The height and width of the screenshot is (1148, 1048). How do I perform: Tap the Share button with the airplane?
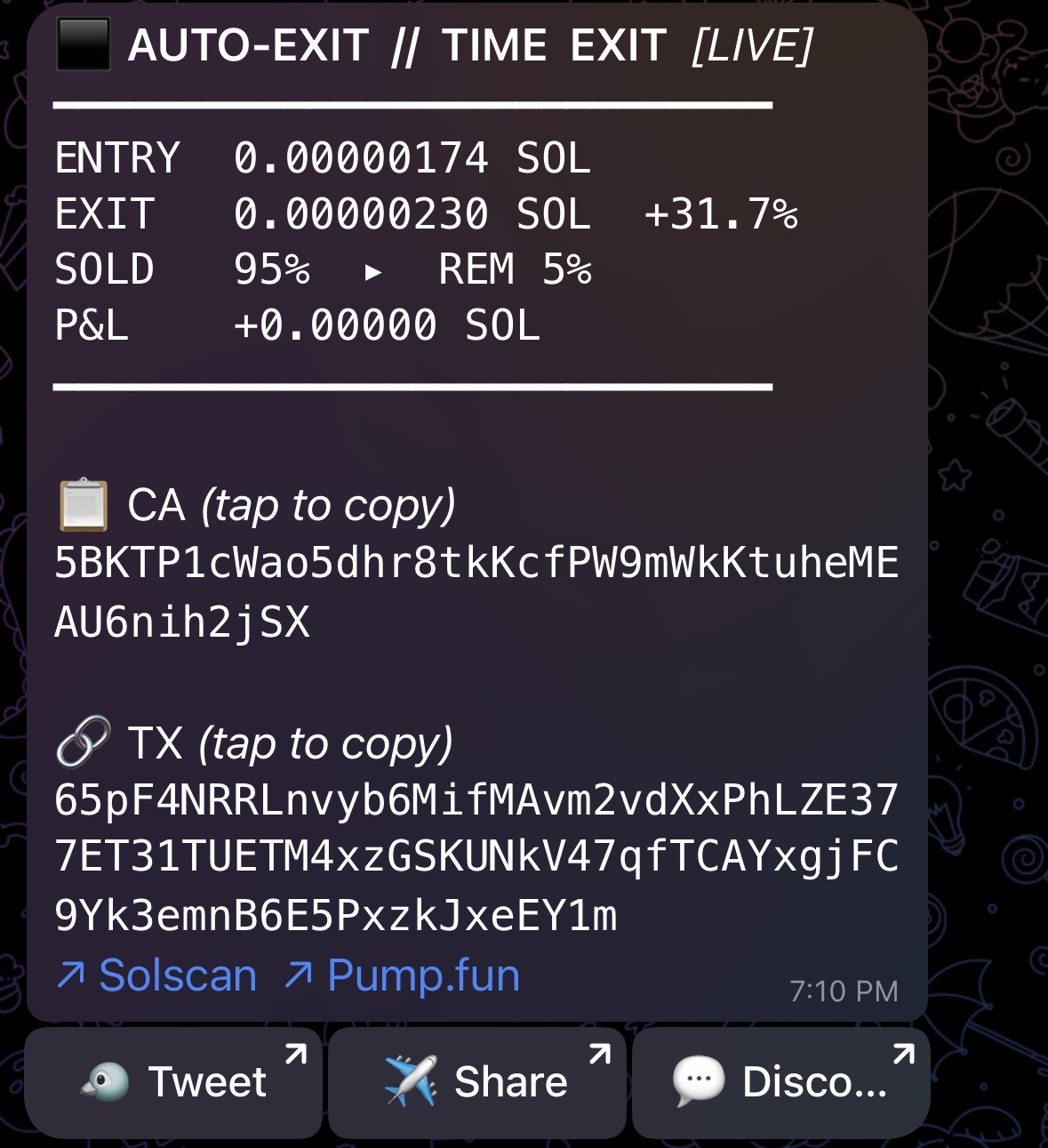tap(477, 1082)
